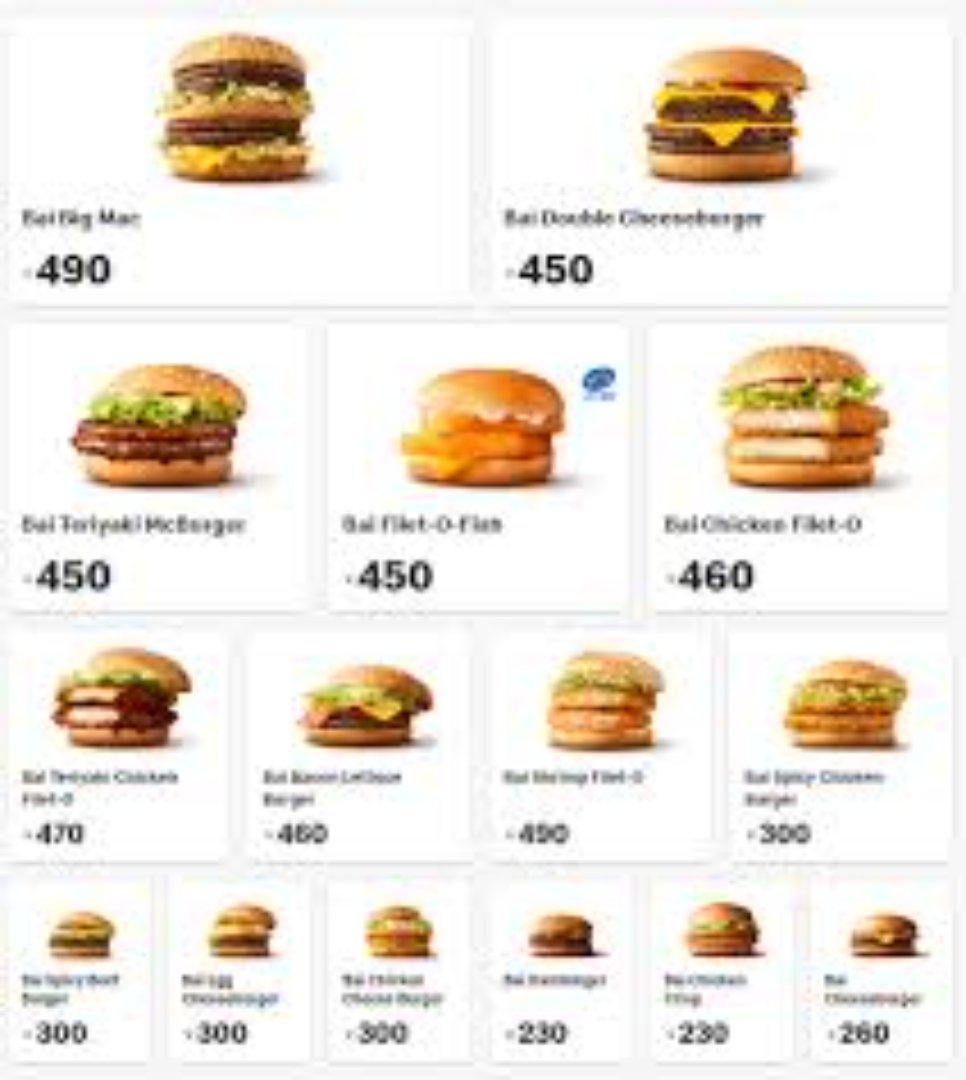
Task: View the Bai Teriyaki McBurger details
Action: [x=158, y=465]
